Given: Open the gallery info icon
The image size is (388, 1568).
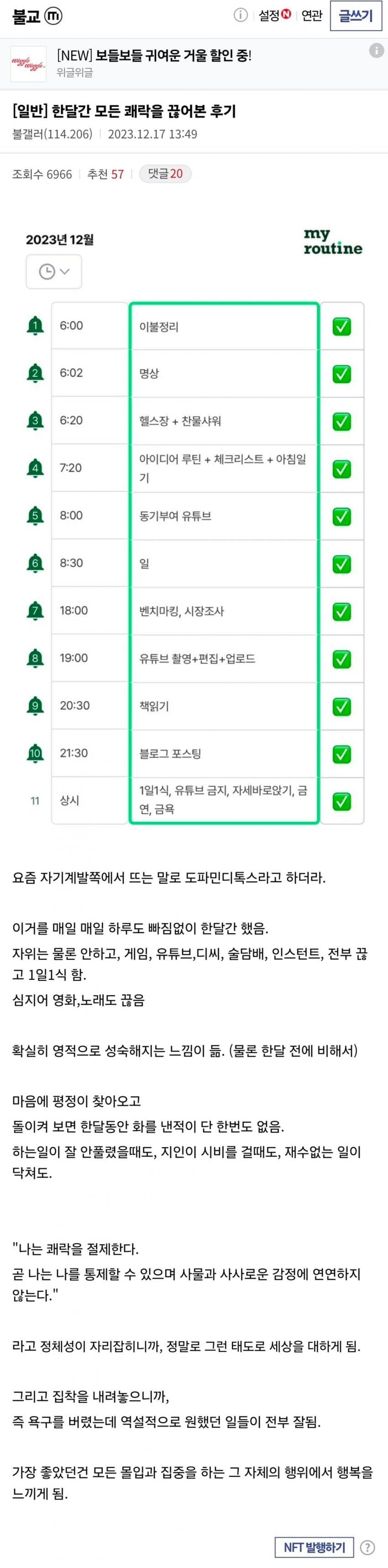Looking at the screenshot, I should pyautogui.click(x=241, y=16).
